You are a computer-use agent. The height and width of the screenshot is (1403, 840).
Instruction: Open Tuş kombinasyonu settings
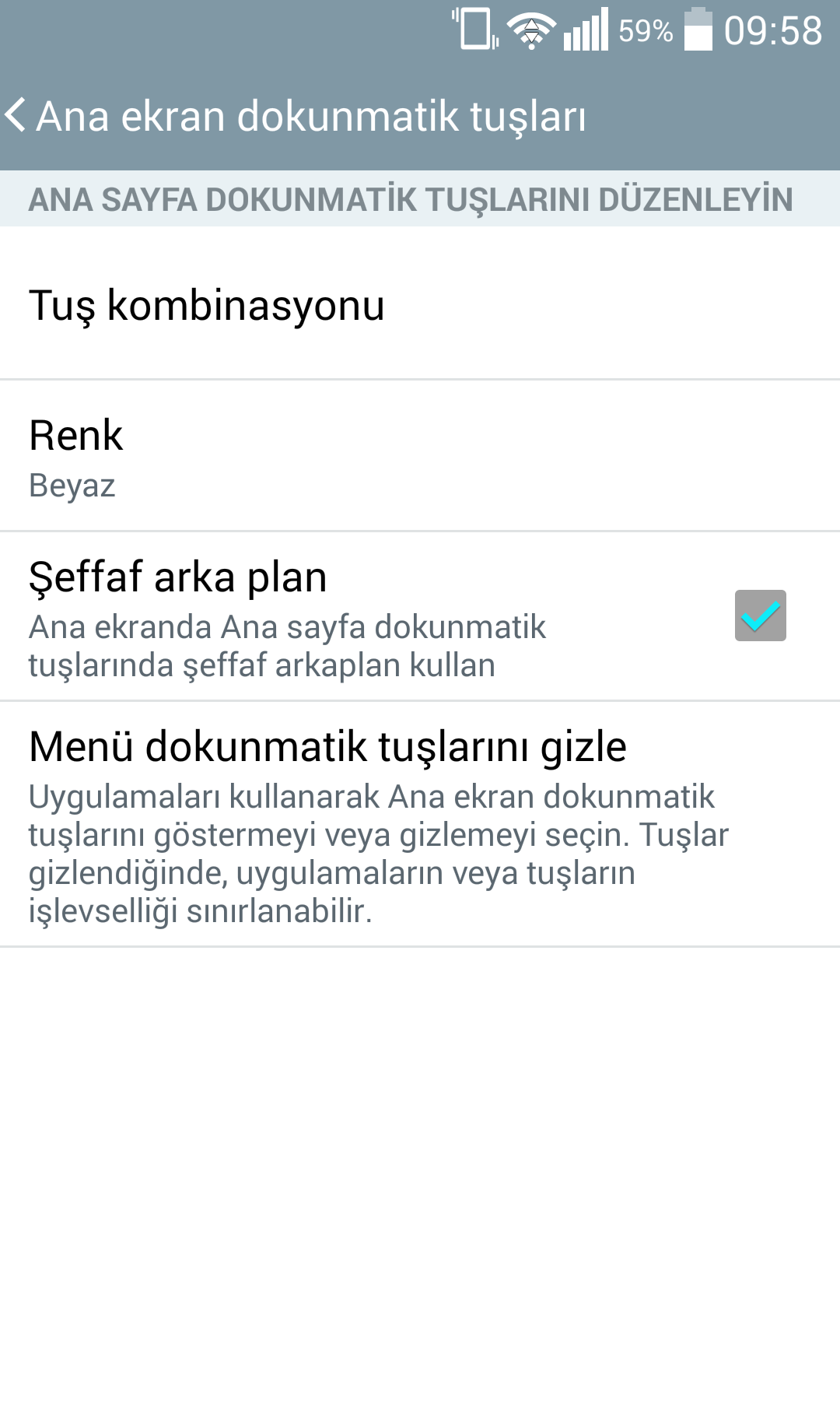(420, 303)
